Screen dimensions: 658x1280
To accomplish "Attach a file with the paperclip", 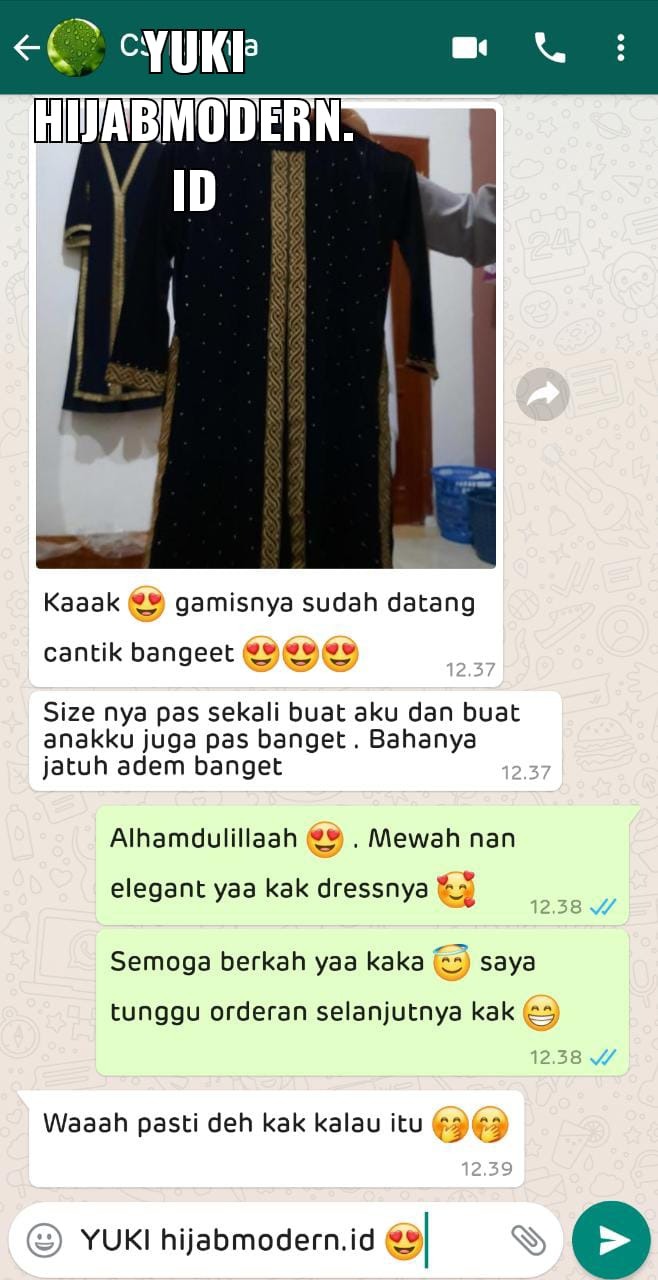I will [x=528, y=1240].
